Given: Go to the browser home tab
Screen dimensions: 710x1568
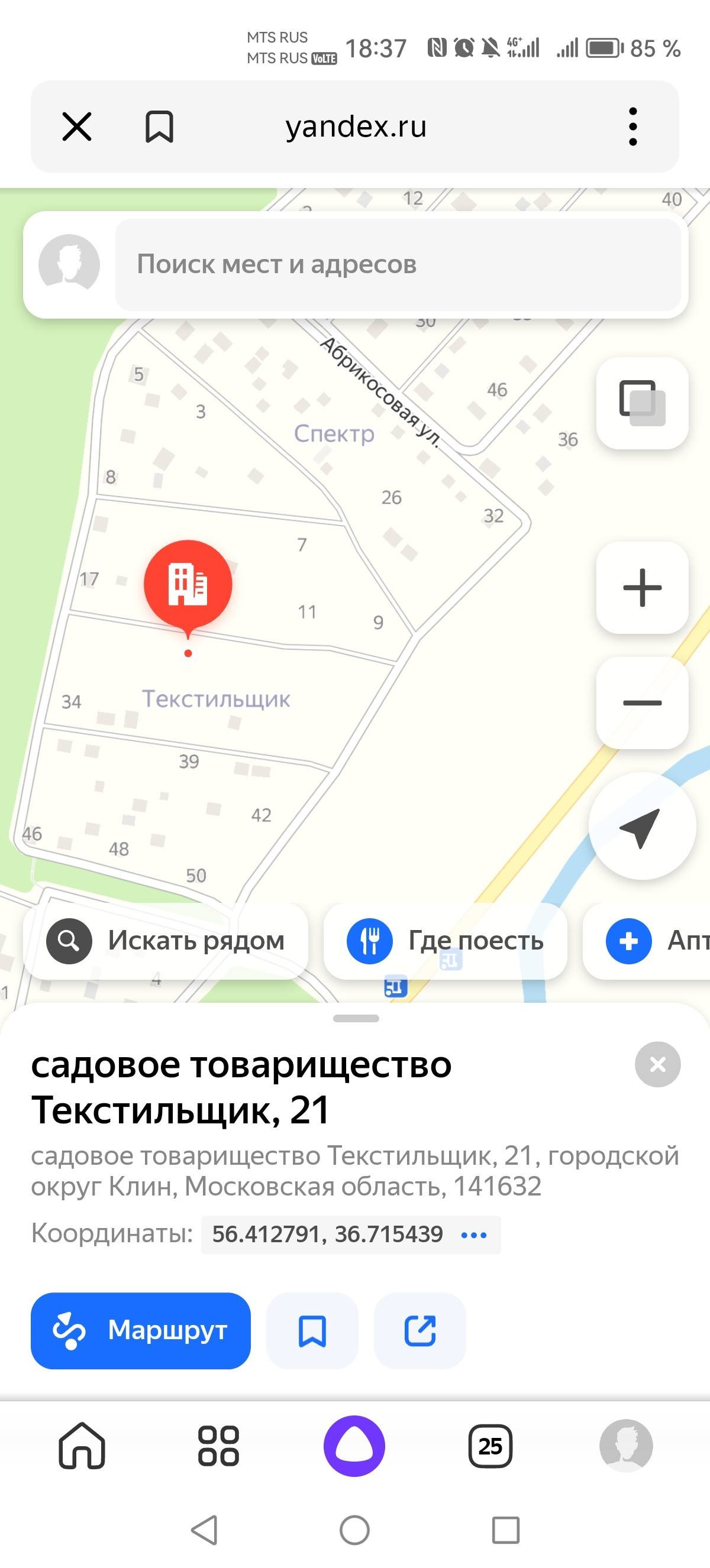Looking at the screenshot, I should pyautogui.click(x=82, y=1446).
